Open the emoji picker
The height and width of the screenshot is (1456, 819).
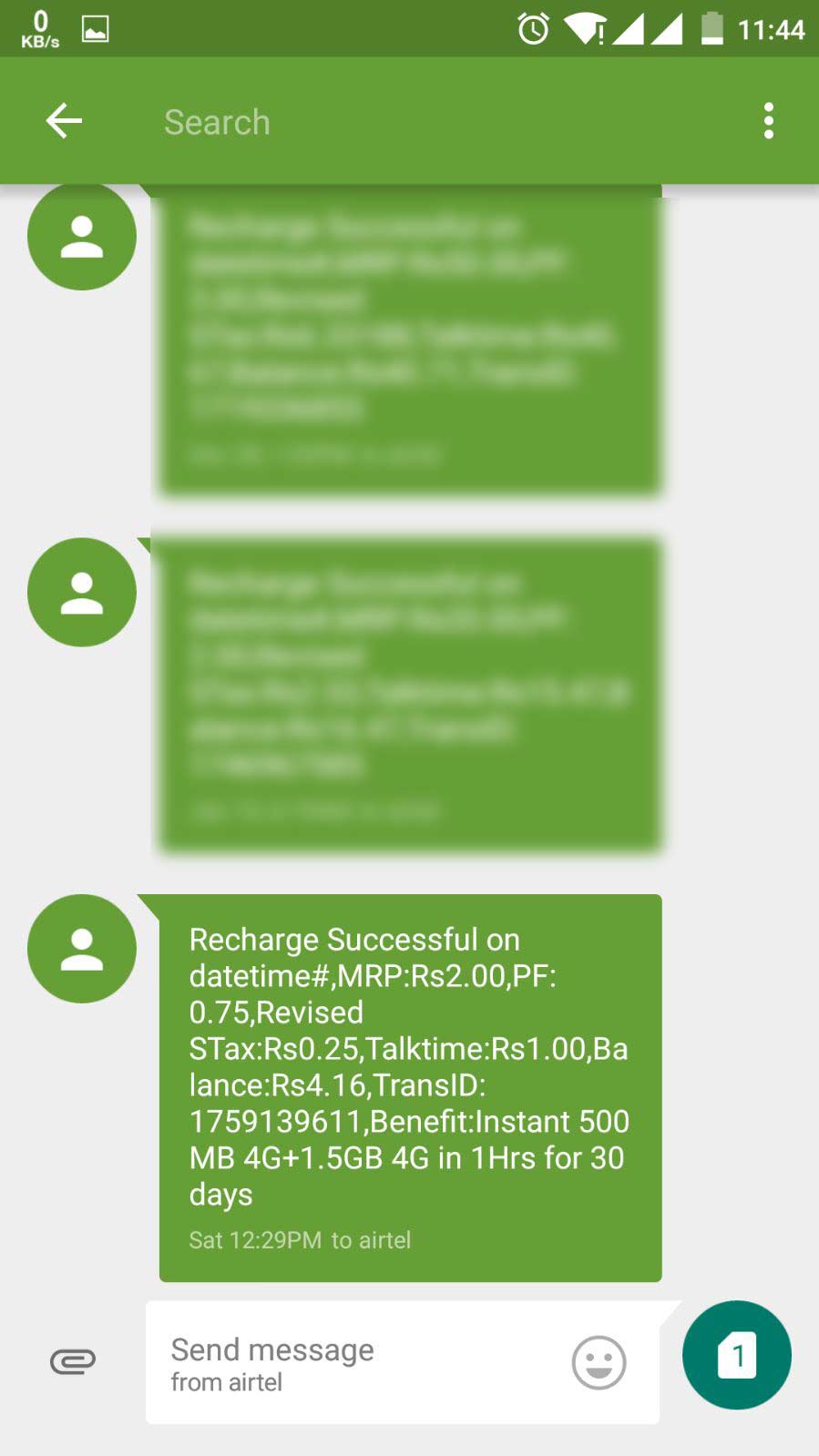(599, 1363)
